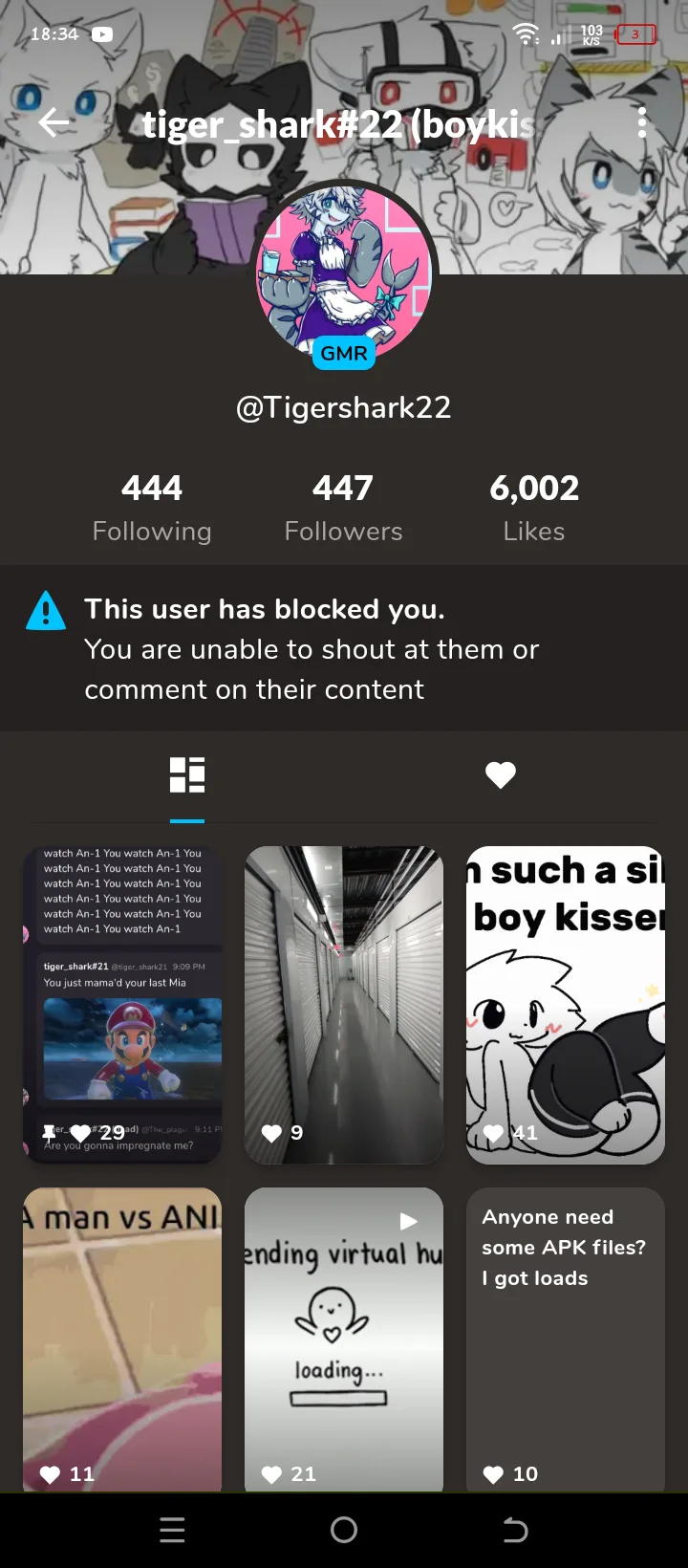Play the loading virtual hug video
This screenshot has height=1568, width=688.
point(344,1339)
